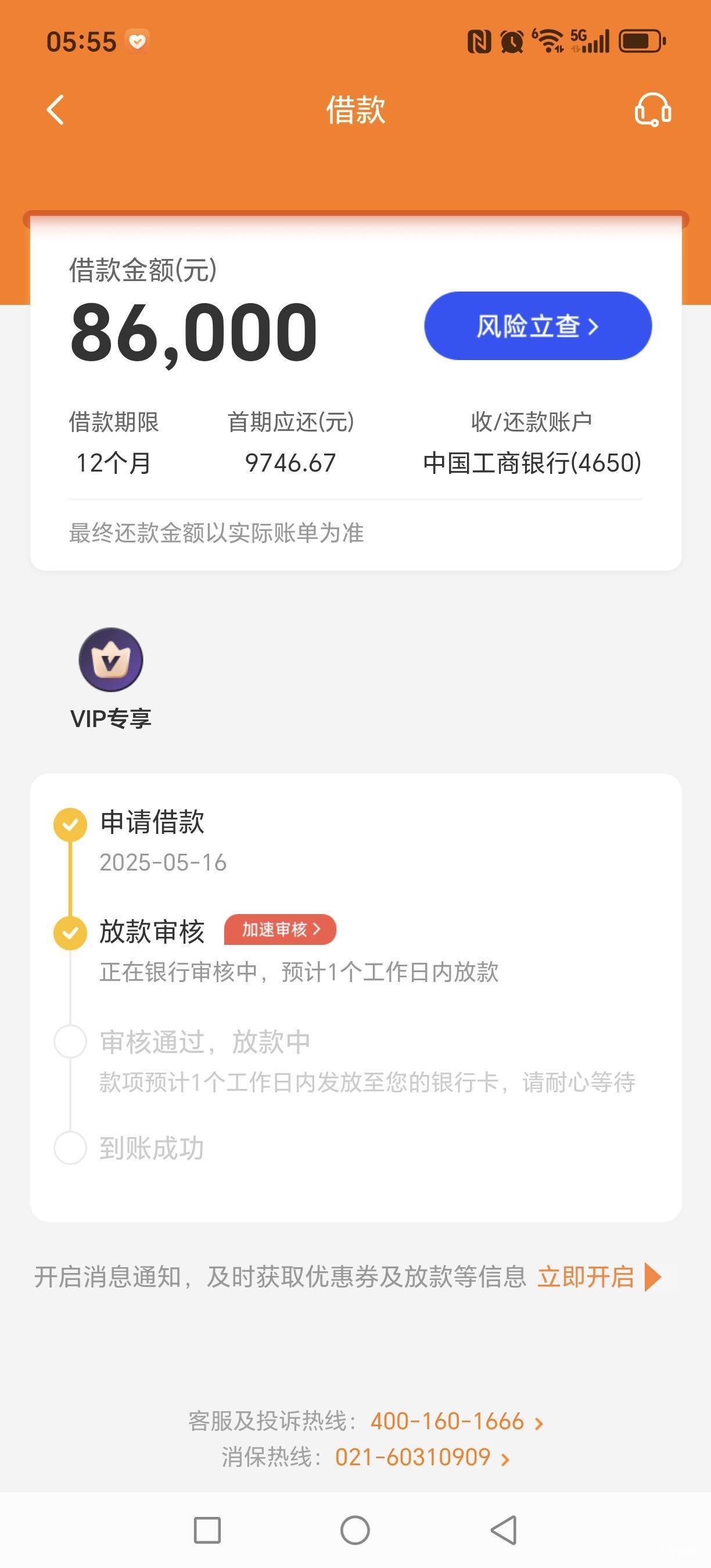
Task: Tap the system home button
Action: [355, 1530]
